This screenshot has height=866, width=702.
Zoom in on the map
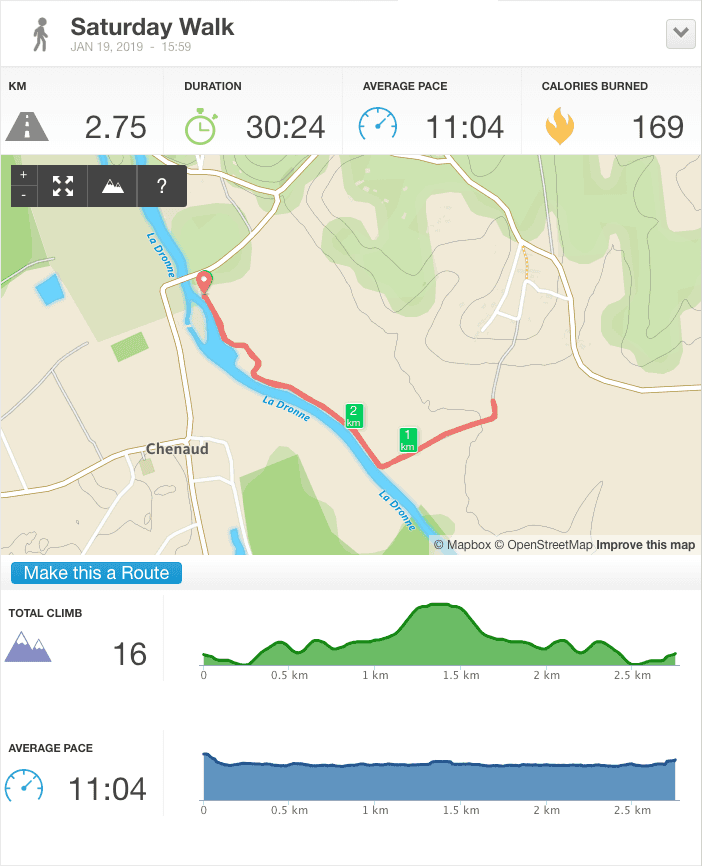tap(23, 175)
